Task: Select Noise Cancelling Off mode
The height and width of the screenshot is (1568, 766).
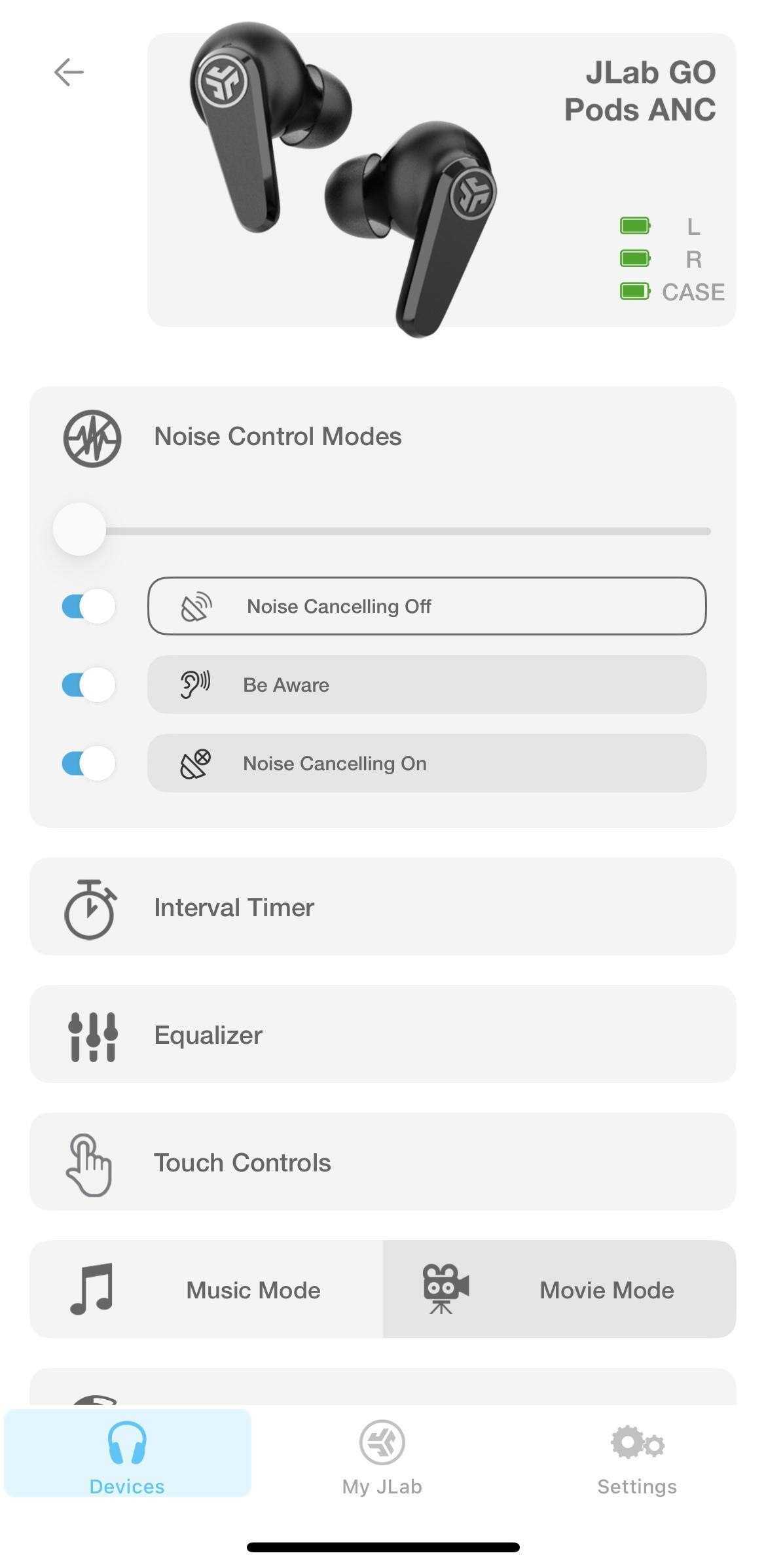Action: (x=426, y=606)
